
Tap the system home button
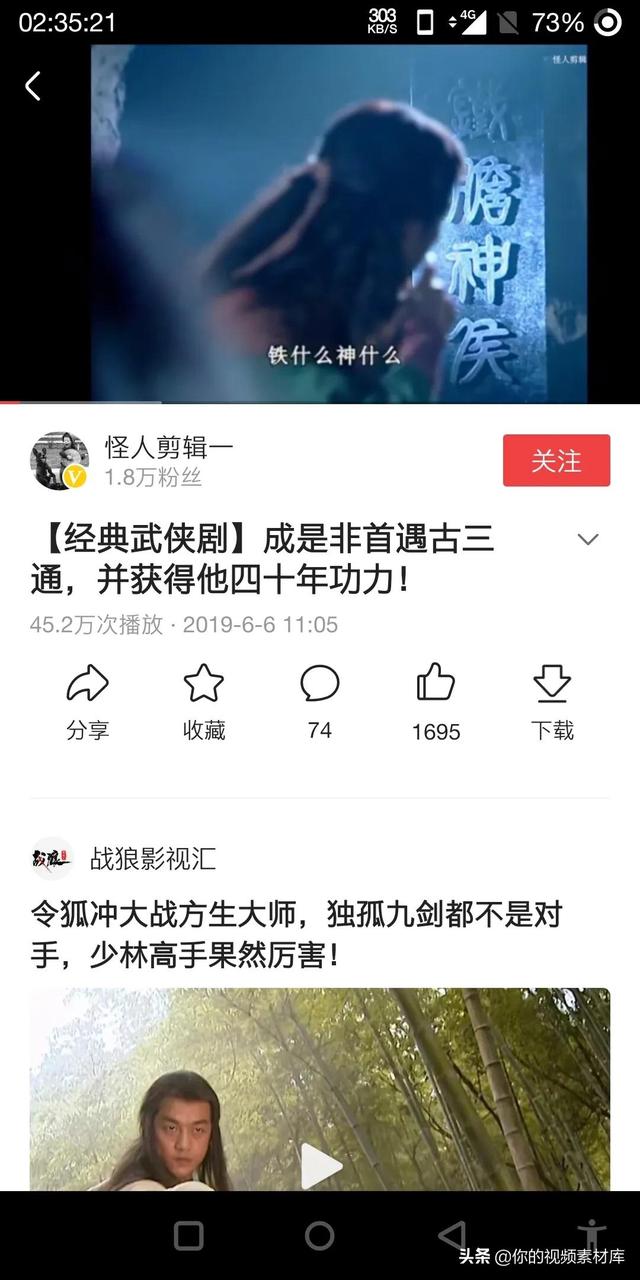pyautogui.click(x=320, y=1236)
